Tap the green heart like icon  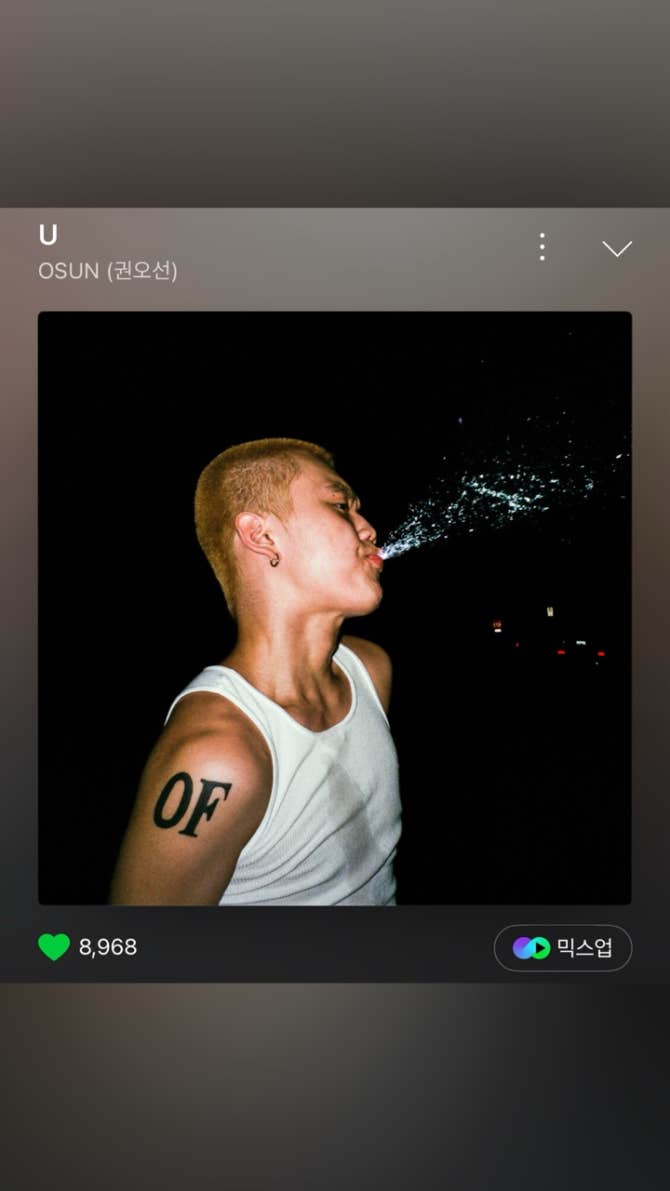54,947
